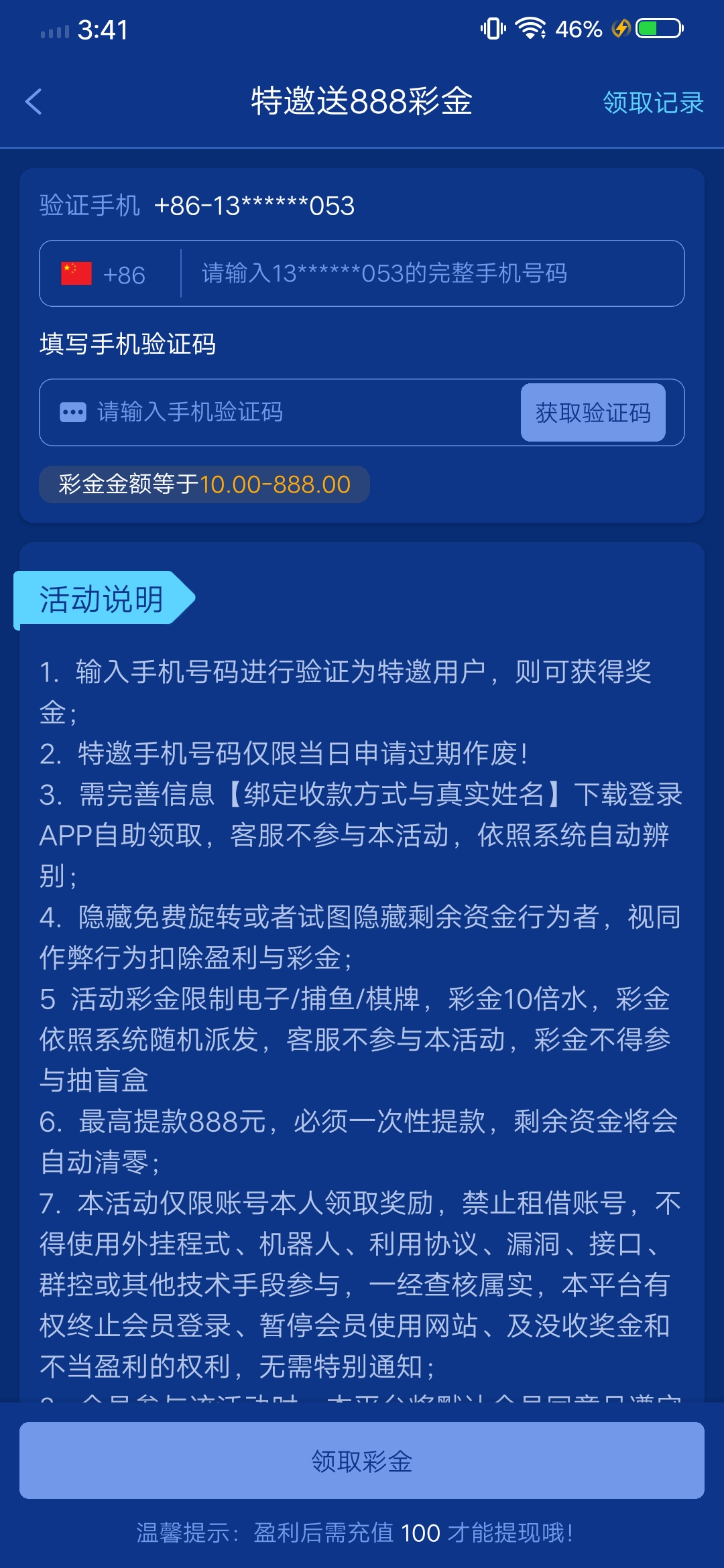This screenshot has height=1568, width=724.
Task: Tap the 请输入手机验证码 code field
Action: 280,412
